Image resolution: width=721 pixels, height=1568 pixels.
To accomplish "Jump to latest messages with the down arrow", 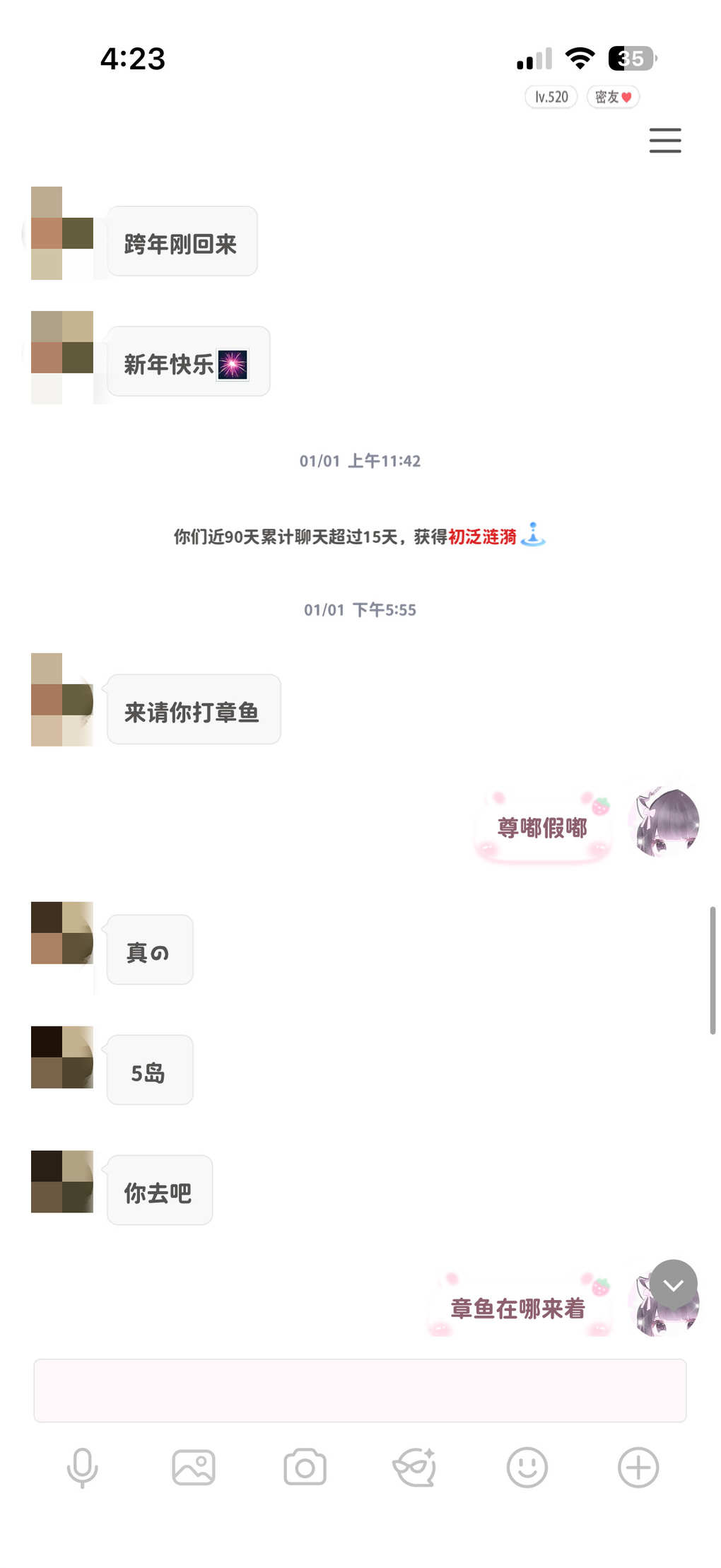I will 673,1284.
